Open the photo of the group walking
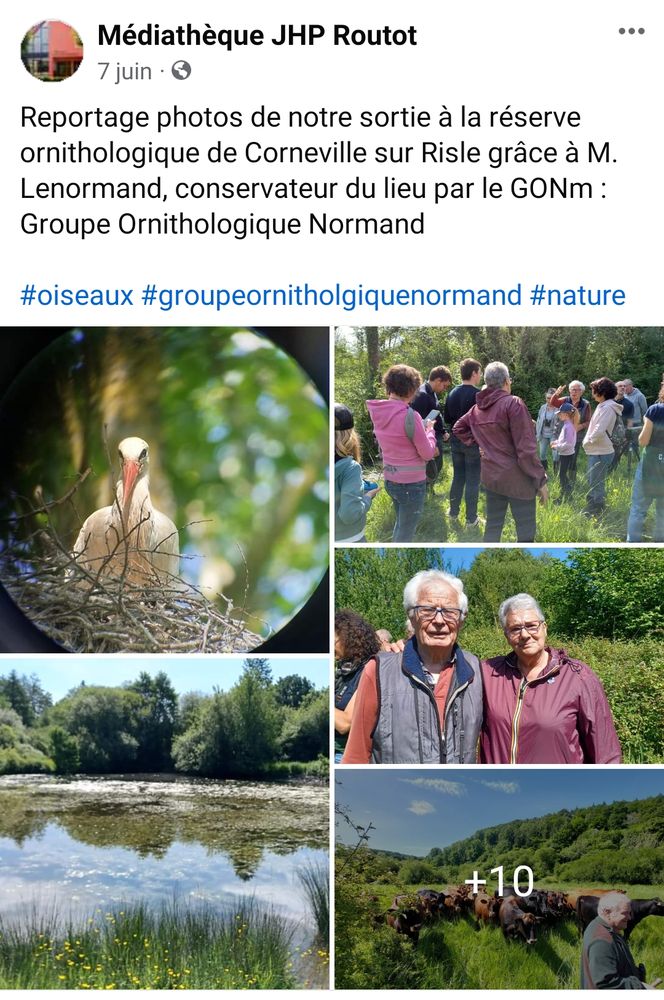Viewport: 664px width, 1000px height. (x=499, y=434)
